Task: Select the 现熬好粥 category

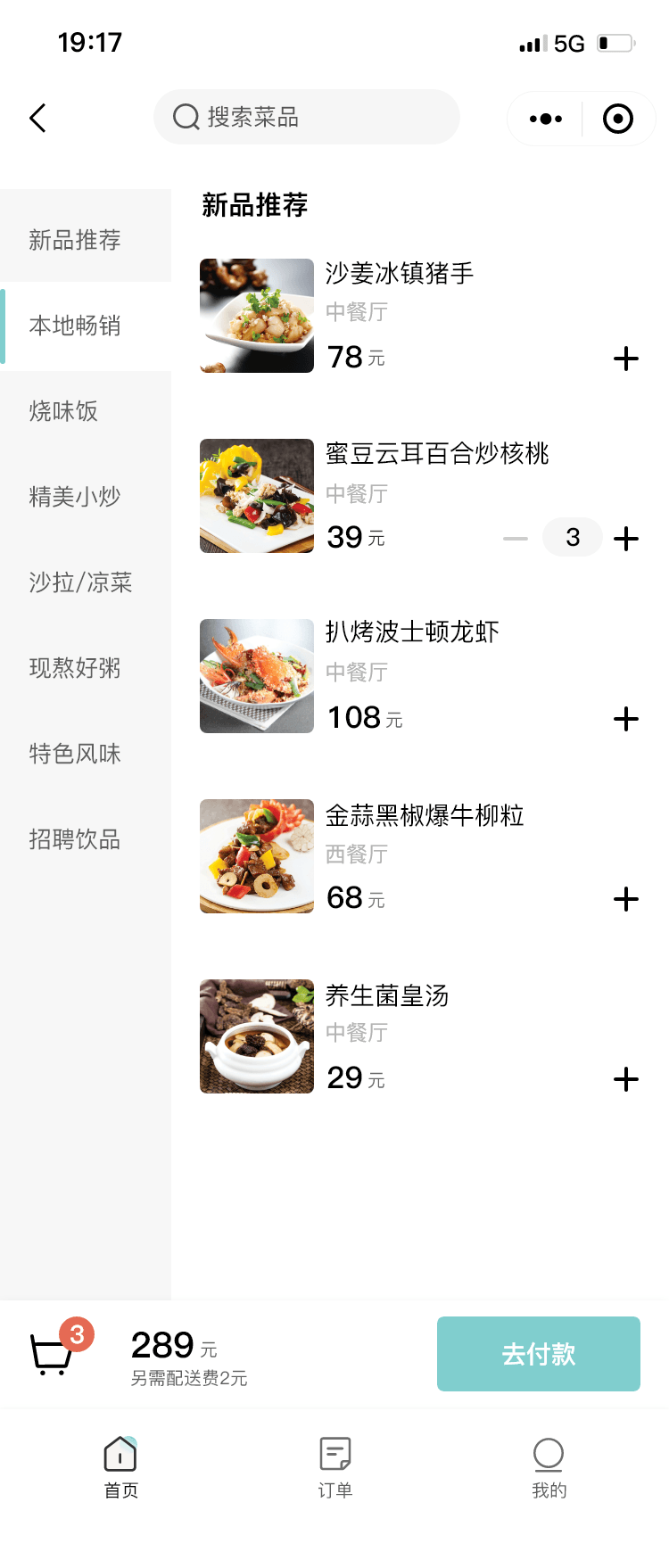Action: (x=75, y=668)
